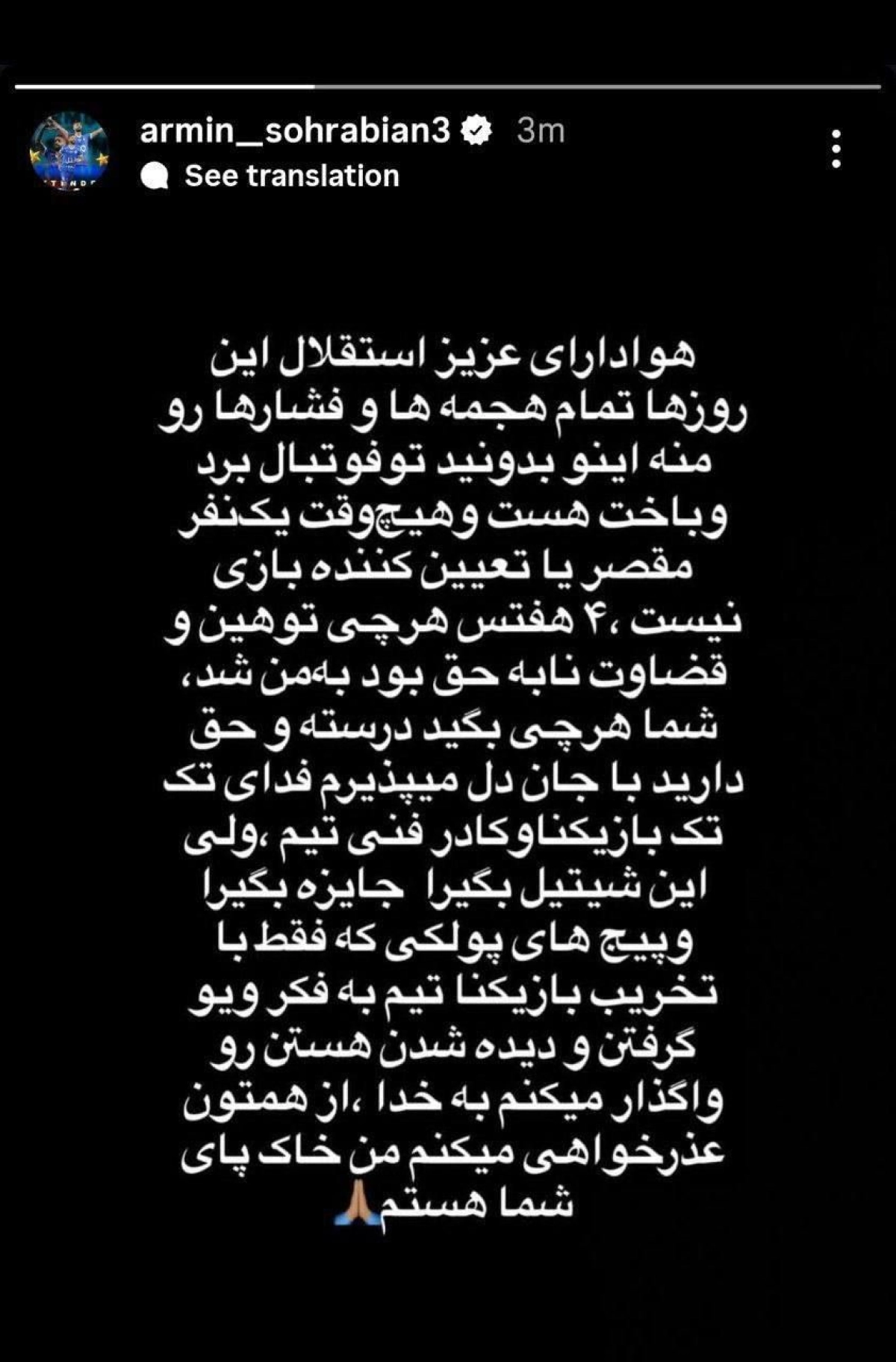Image resolution: width=896 pixels, height=1362 pixels.
Task: Open the story overflow menu
Action: 836,149
